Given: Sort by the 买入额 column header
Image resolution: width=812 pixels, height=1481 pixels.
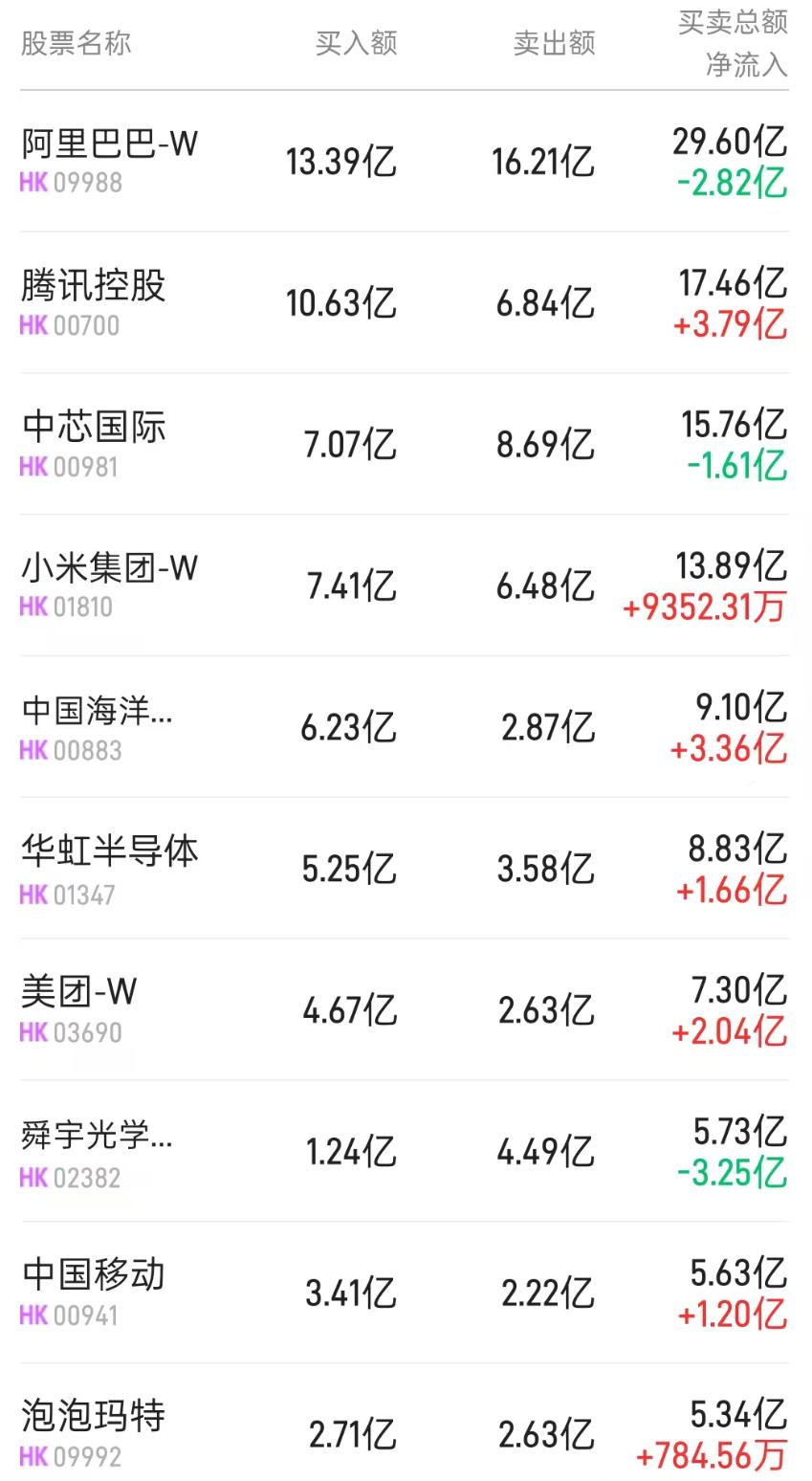Looking at the screenshot, I should coord(356,43).
